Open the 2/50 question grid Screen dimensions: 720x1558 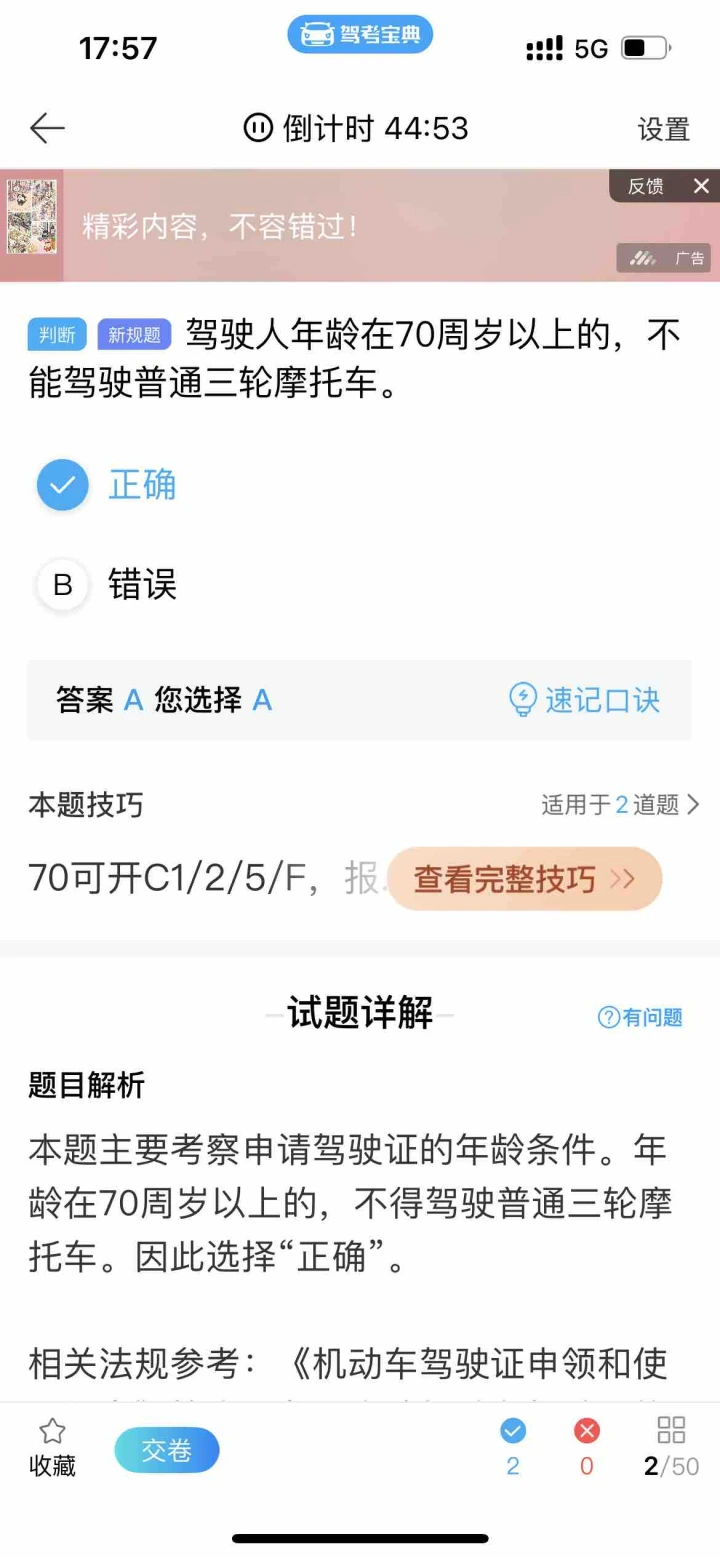point(671,1448)
